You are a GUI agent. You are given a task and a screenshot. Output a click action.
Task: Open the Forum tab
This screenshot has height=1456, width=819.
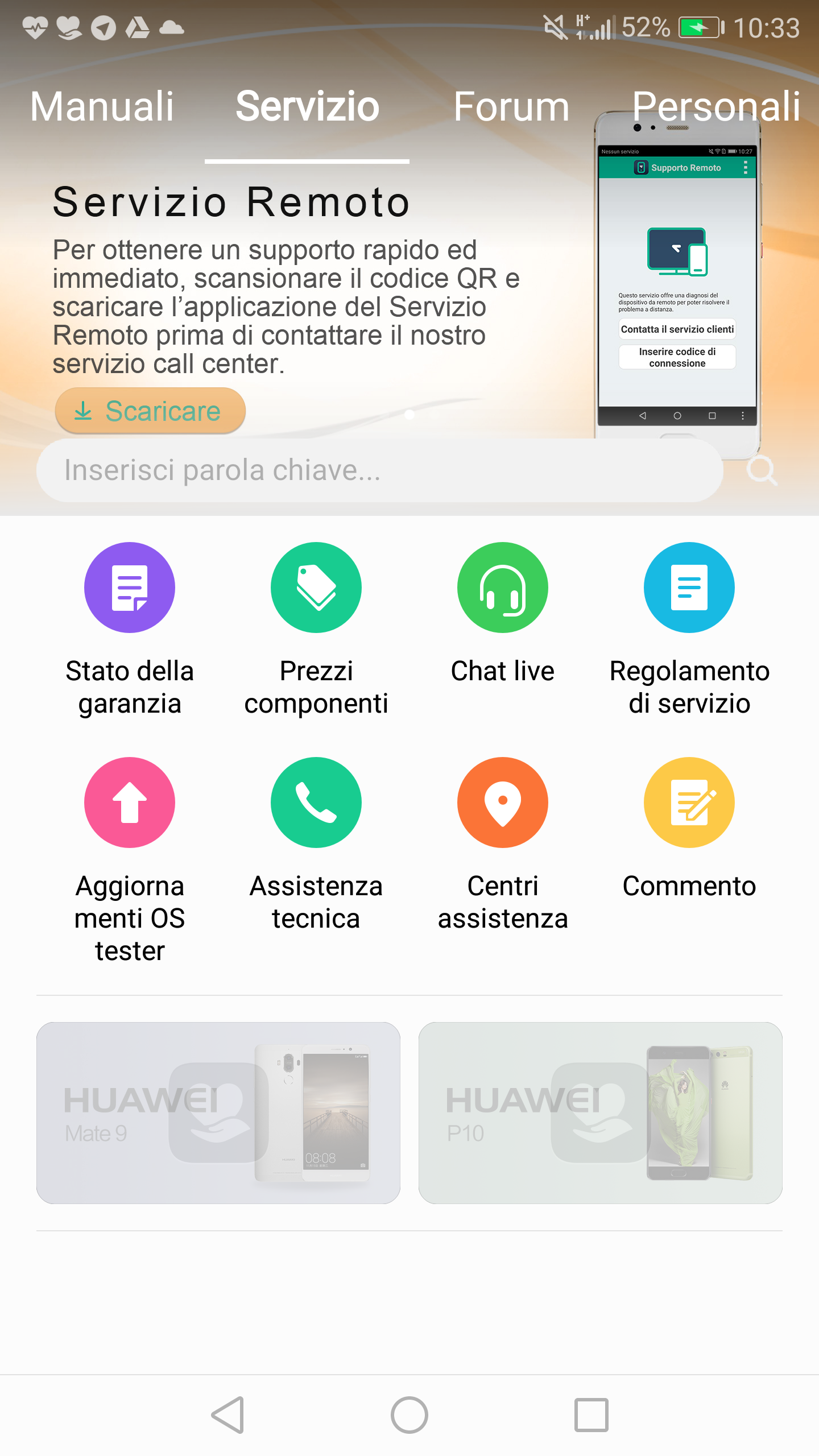pyautogui.click(x=511, y=106)
